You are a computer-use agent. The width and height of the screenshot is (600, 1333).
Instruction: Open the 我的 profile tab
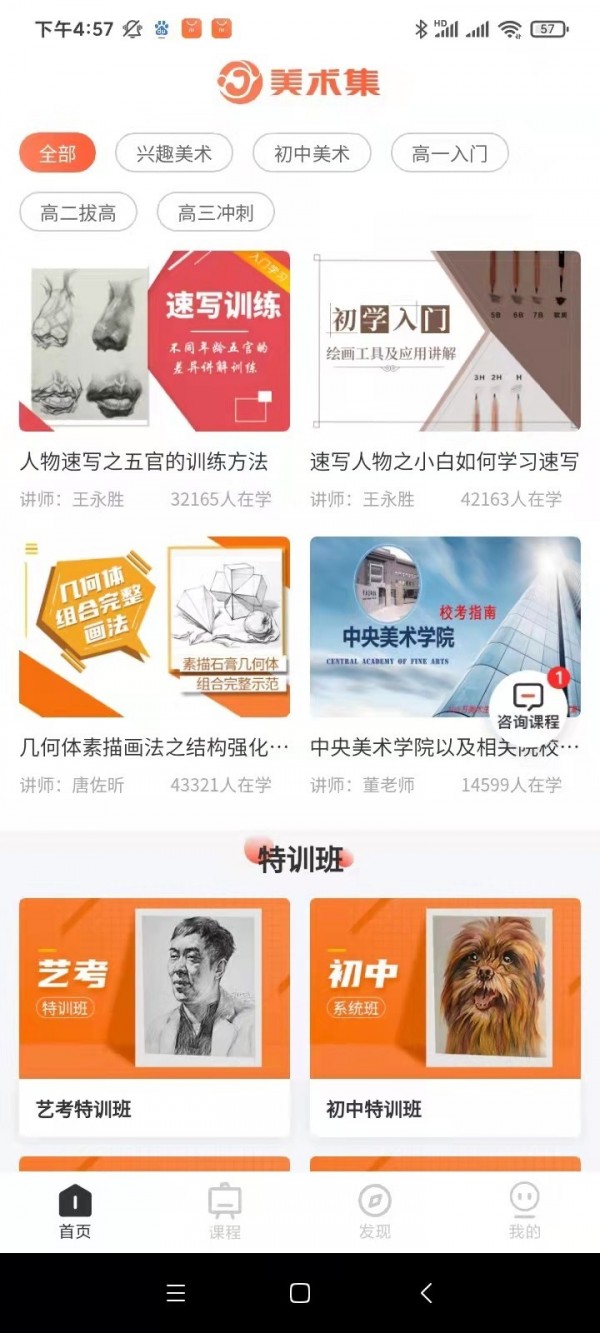pos(524,1212)
